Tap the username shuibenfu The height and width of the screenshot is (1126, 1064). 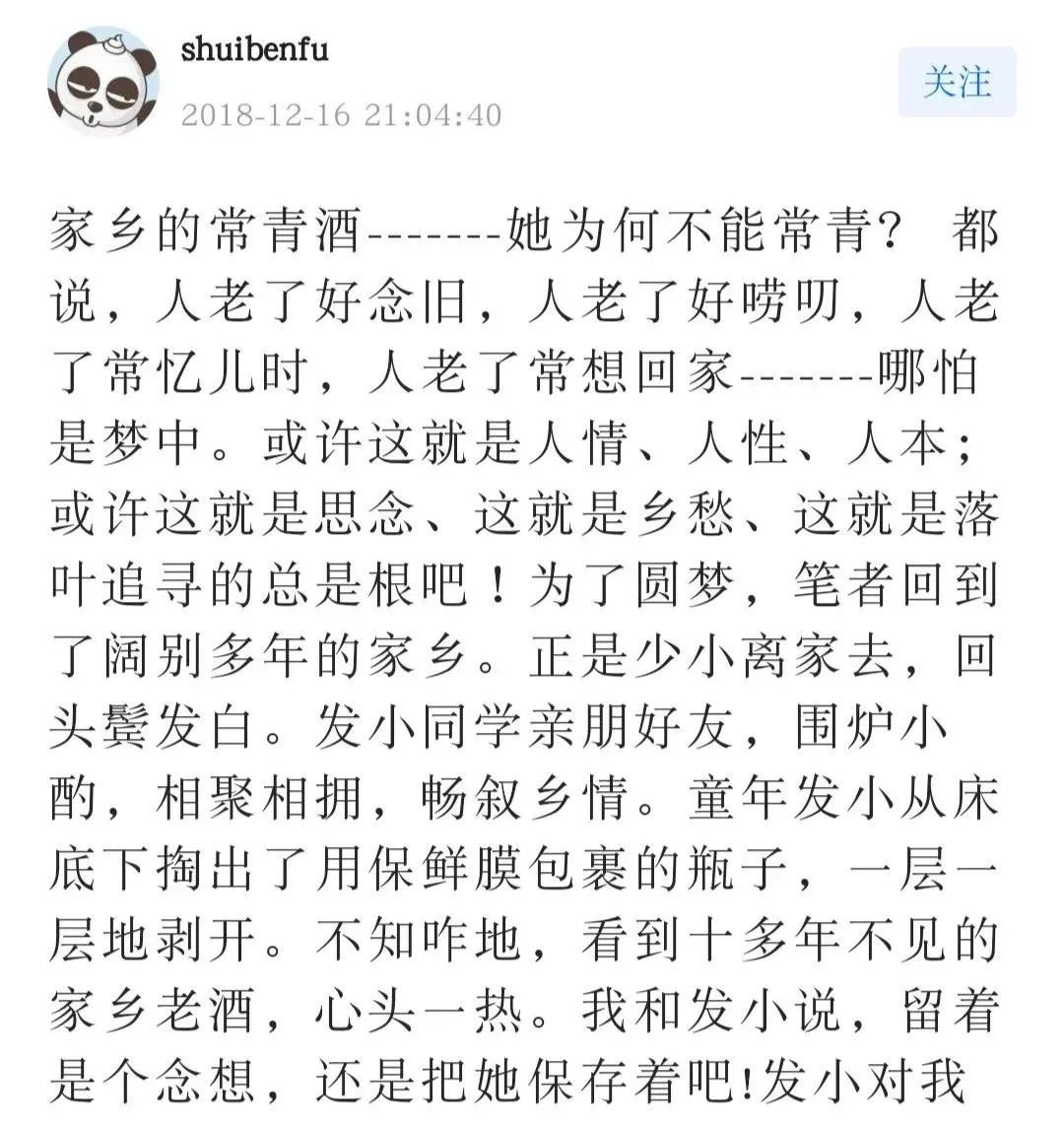click(254, 49)
